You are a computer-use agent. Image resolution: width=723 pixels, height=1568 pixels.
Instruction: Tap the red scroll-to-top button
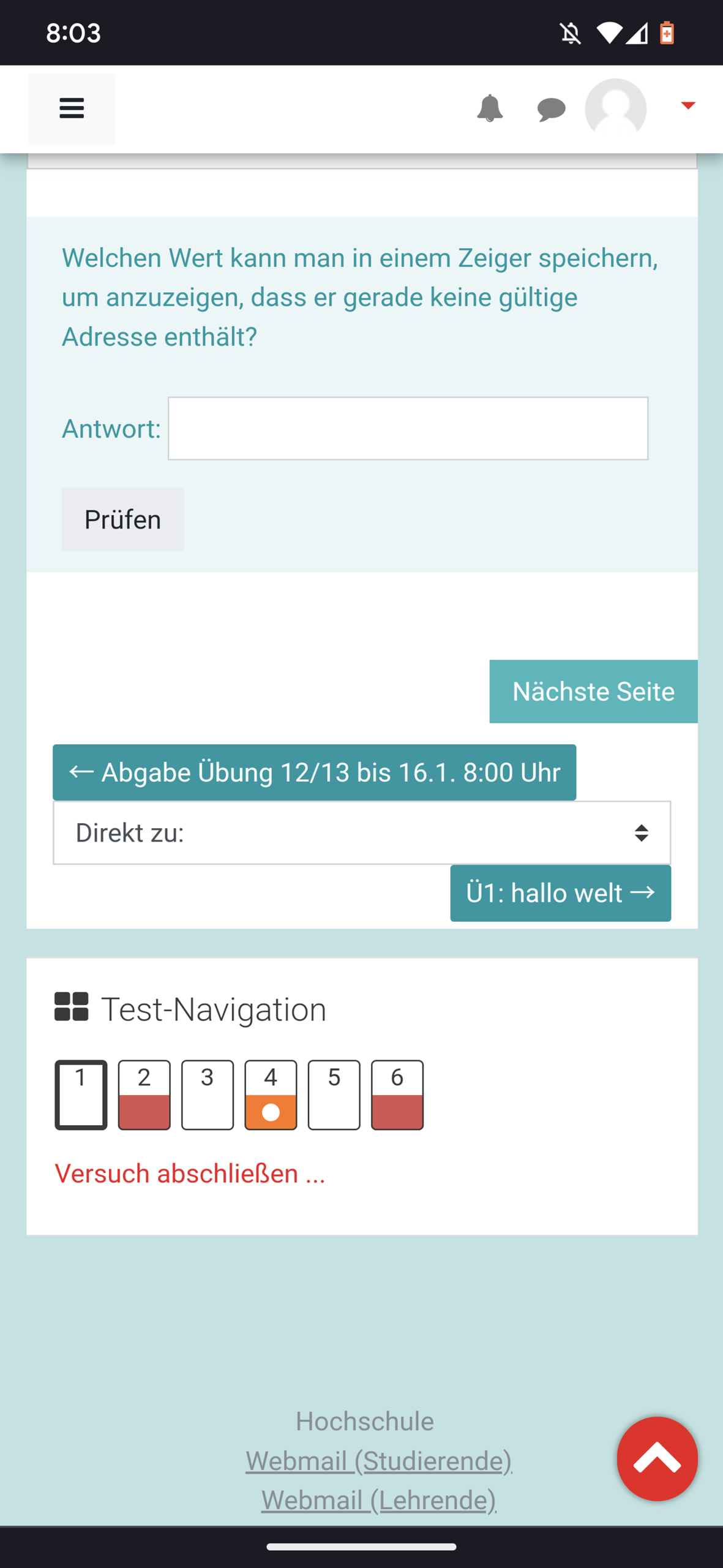[x=657, y=1458]
